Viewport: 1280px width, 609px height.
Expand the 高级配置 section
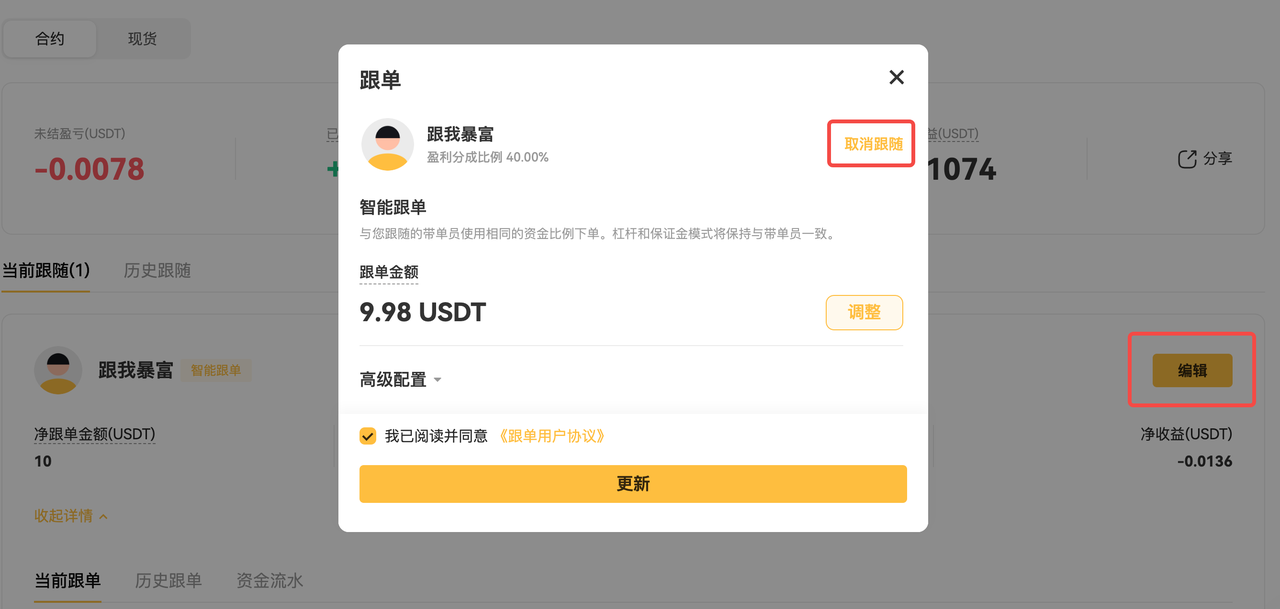tap(401, 380)
